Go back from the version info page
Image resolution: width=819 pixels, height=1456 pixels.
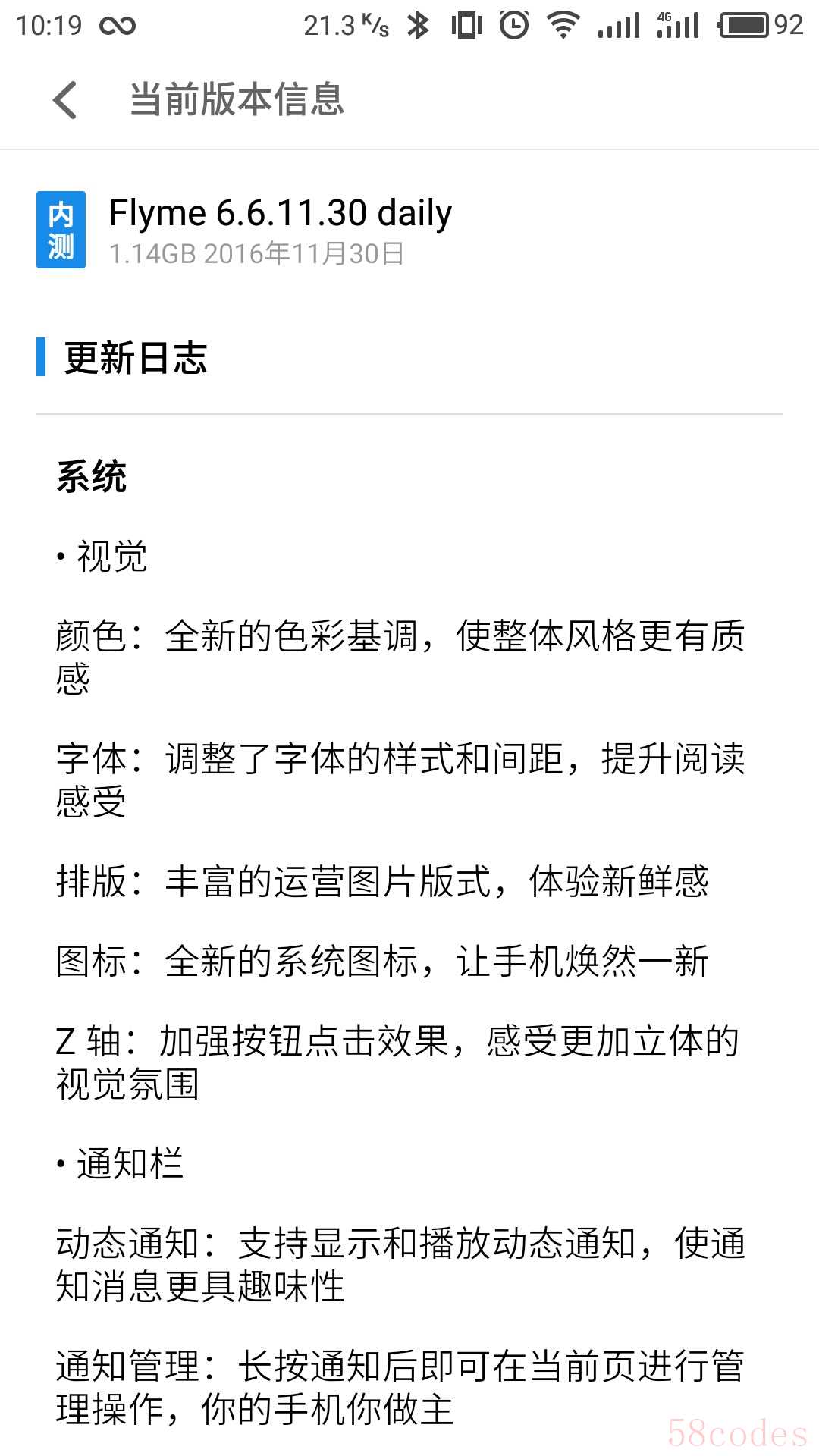tap(65, 100)
